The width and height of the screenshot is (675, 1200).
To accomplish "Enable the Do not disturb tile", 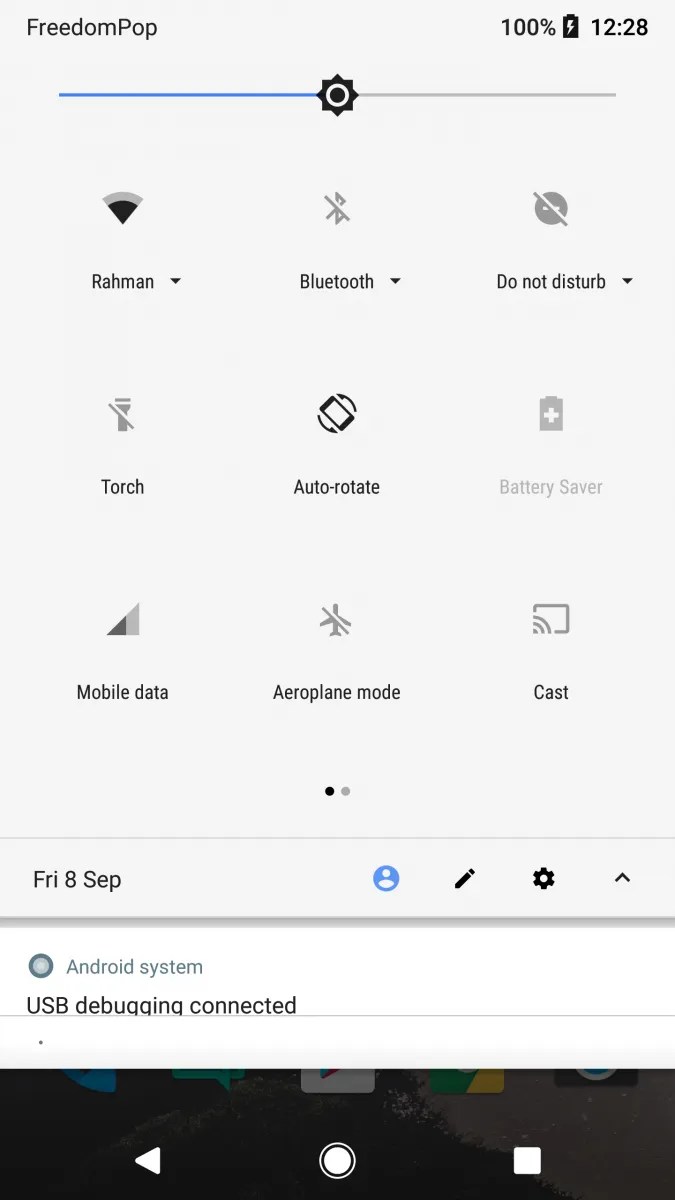I will tap(551, 209).
